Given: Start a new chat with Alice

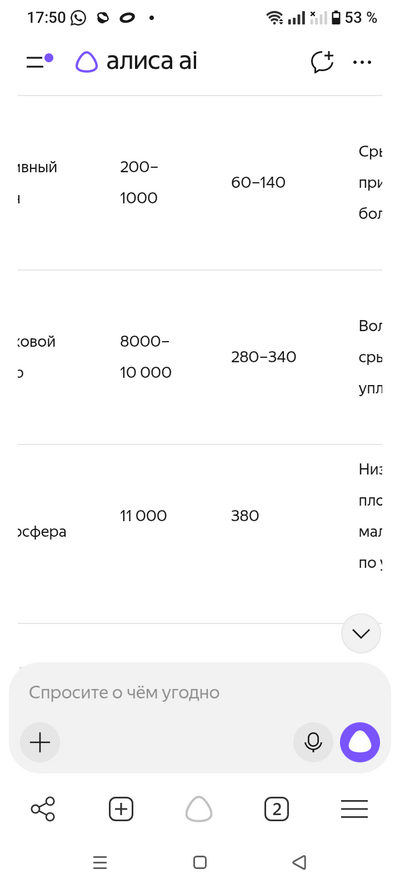Looking at the screenshot, I should pos(322,62).
